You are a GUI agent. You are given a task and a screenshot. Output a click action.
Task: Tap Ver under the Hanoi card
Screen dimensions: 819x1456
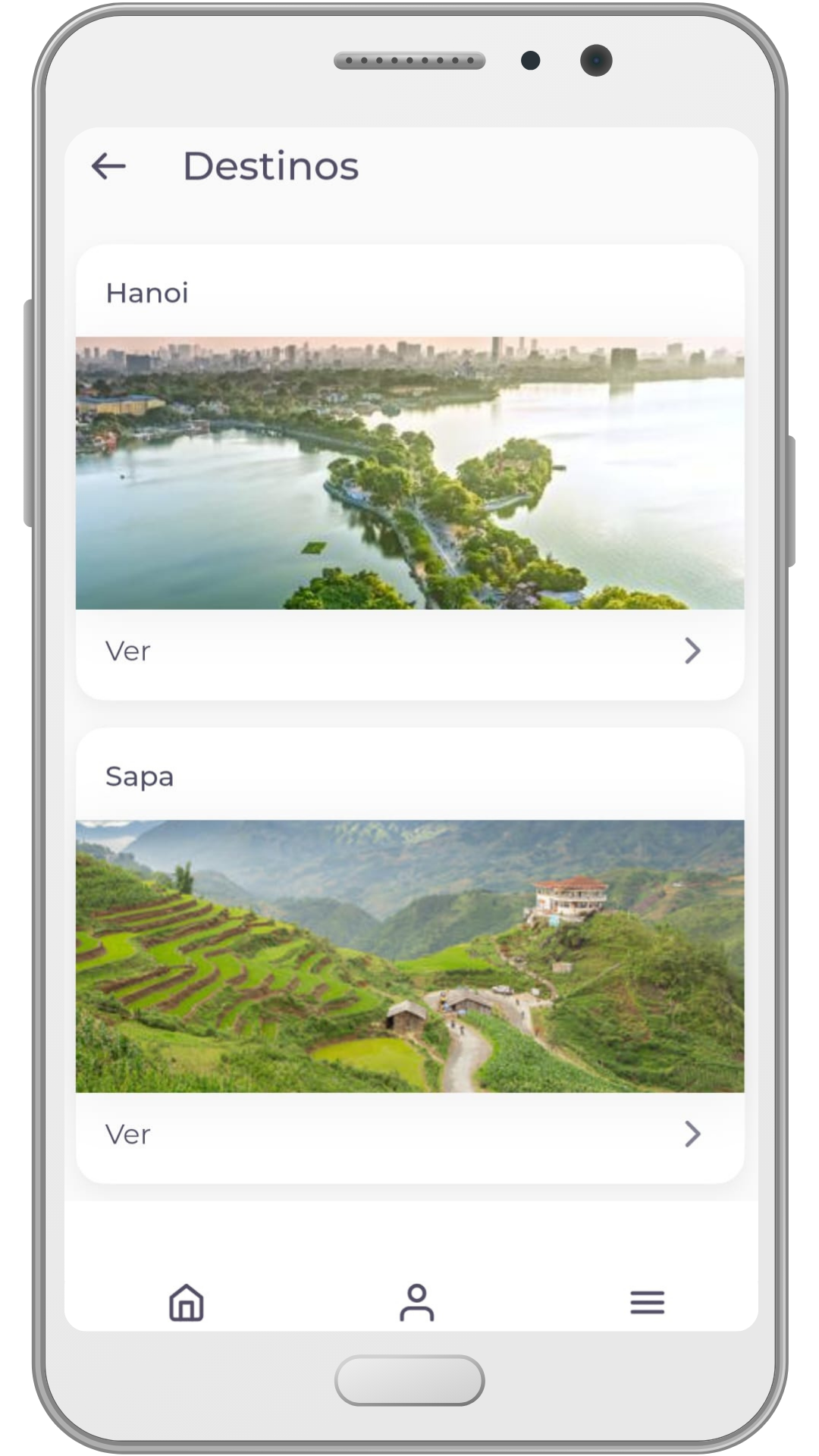coord(128,651)
